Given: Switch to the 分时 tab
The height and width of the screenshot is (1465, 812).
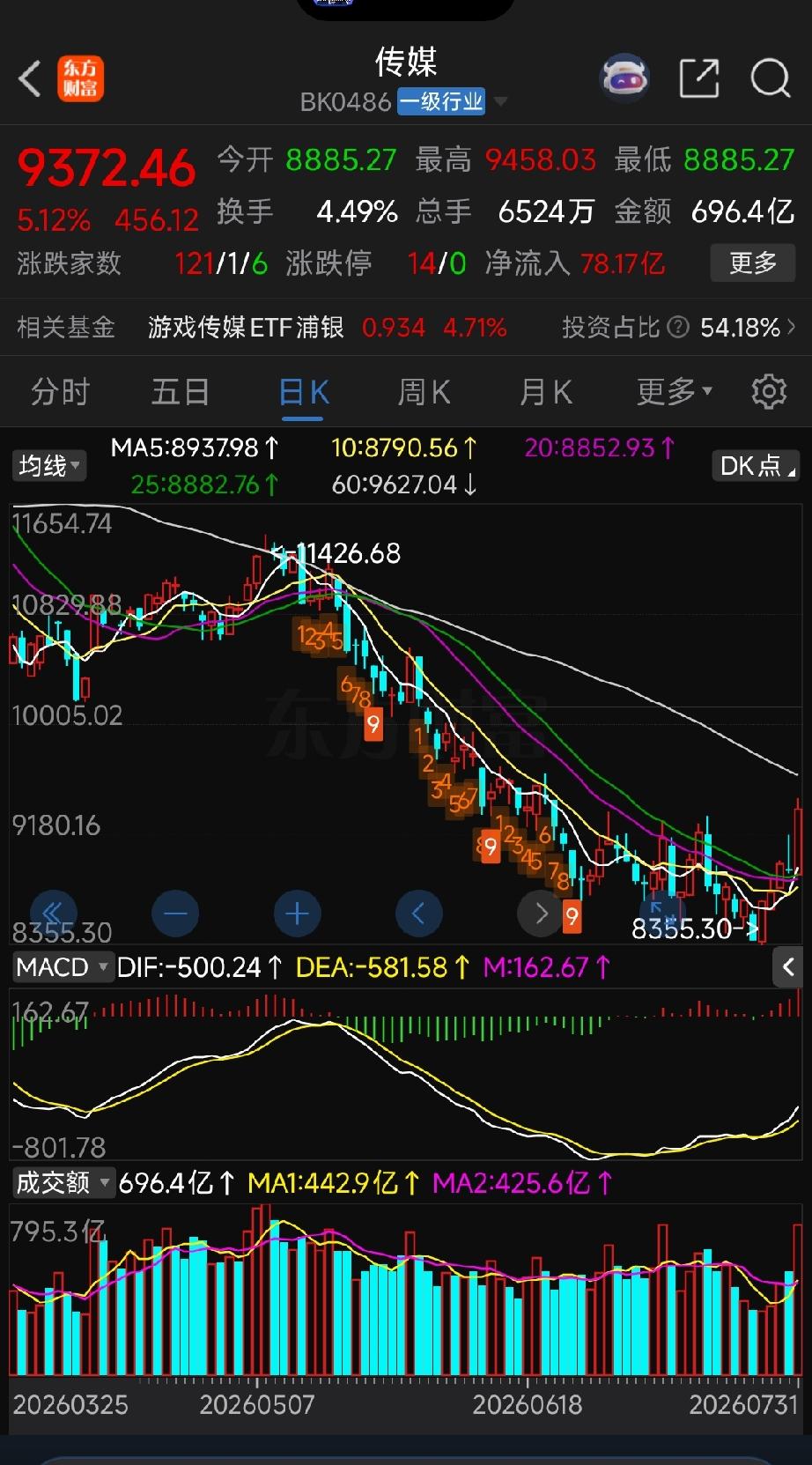Looking at the screenshot, I should point(60,391).
